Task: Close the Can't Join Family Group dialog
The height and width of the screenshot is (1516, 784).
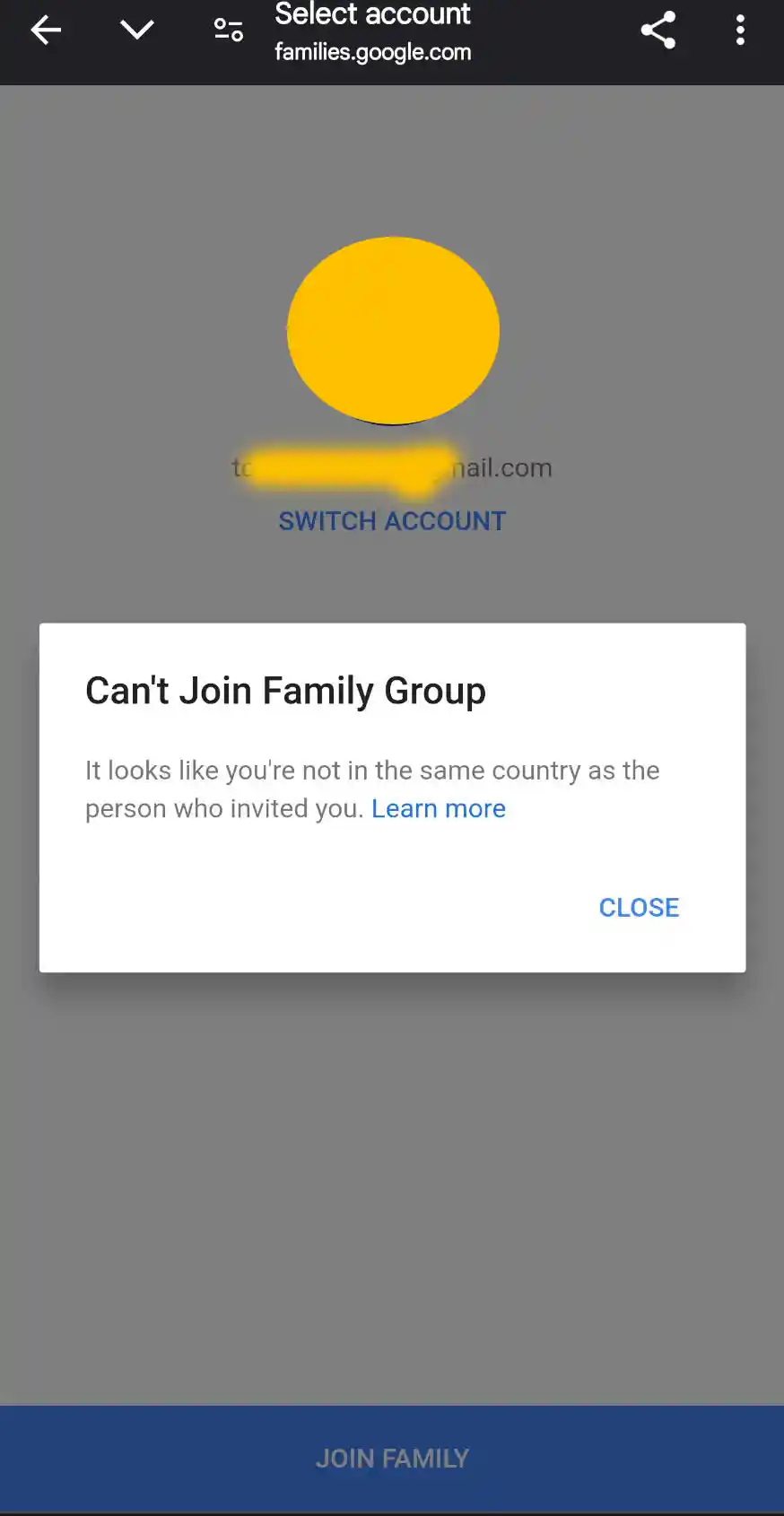Action: [x=639, y=908]
